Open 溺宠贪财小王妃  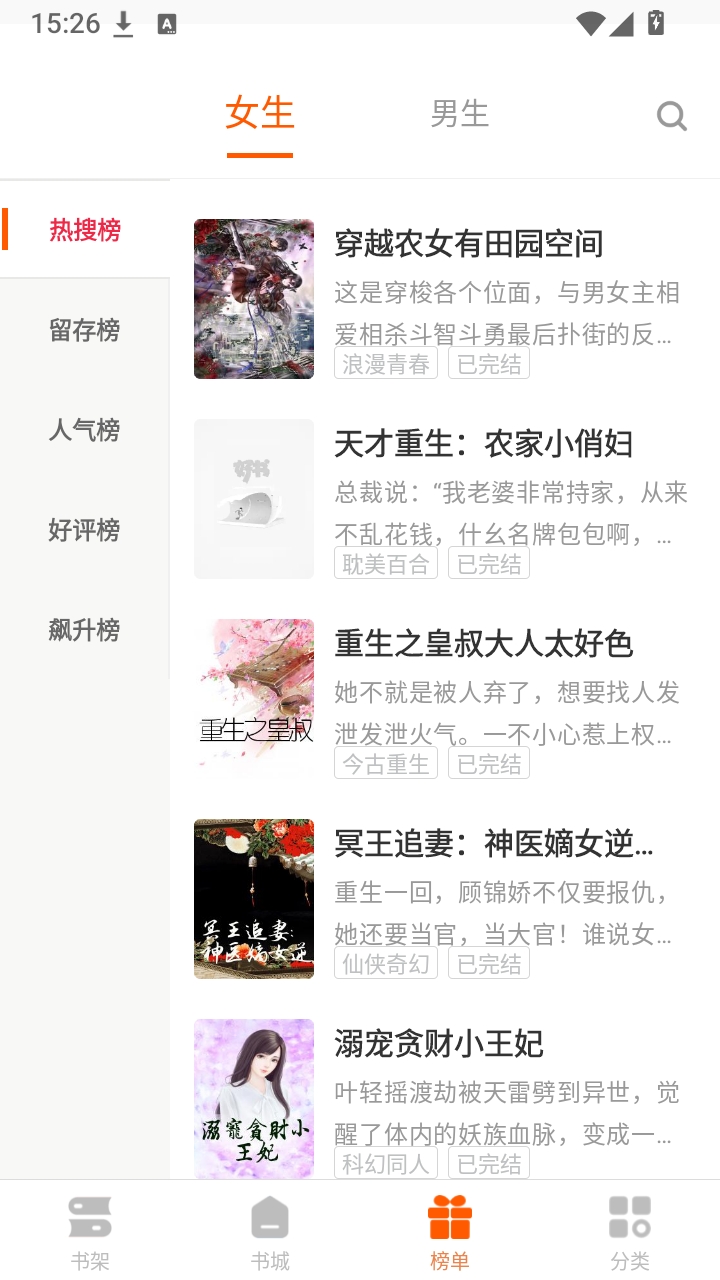click(x=445, y=1097)
